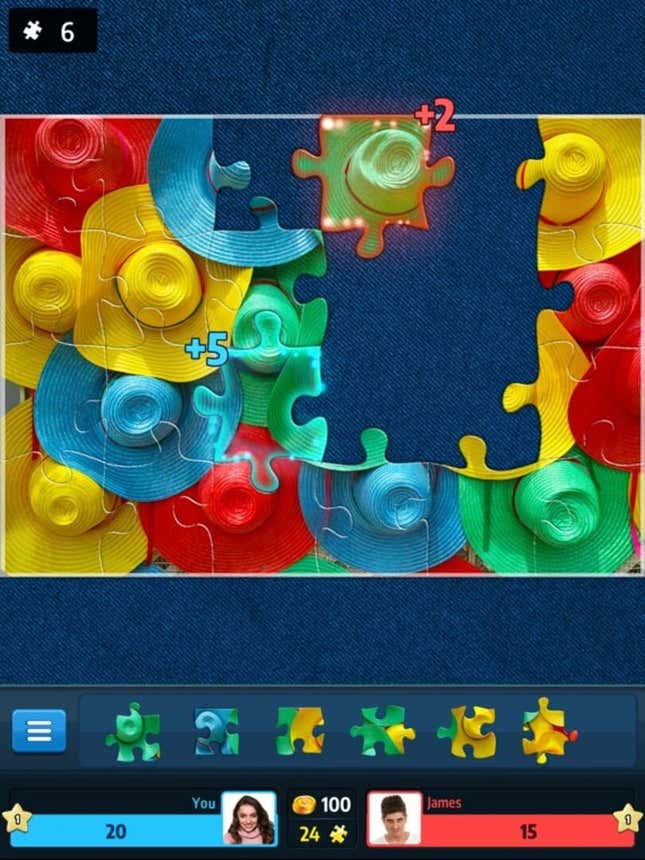Viewport: 645px width, 860px height.
Task: Choose the third tray piece, green and yellow
Action: click(300, 731)
